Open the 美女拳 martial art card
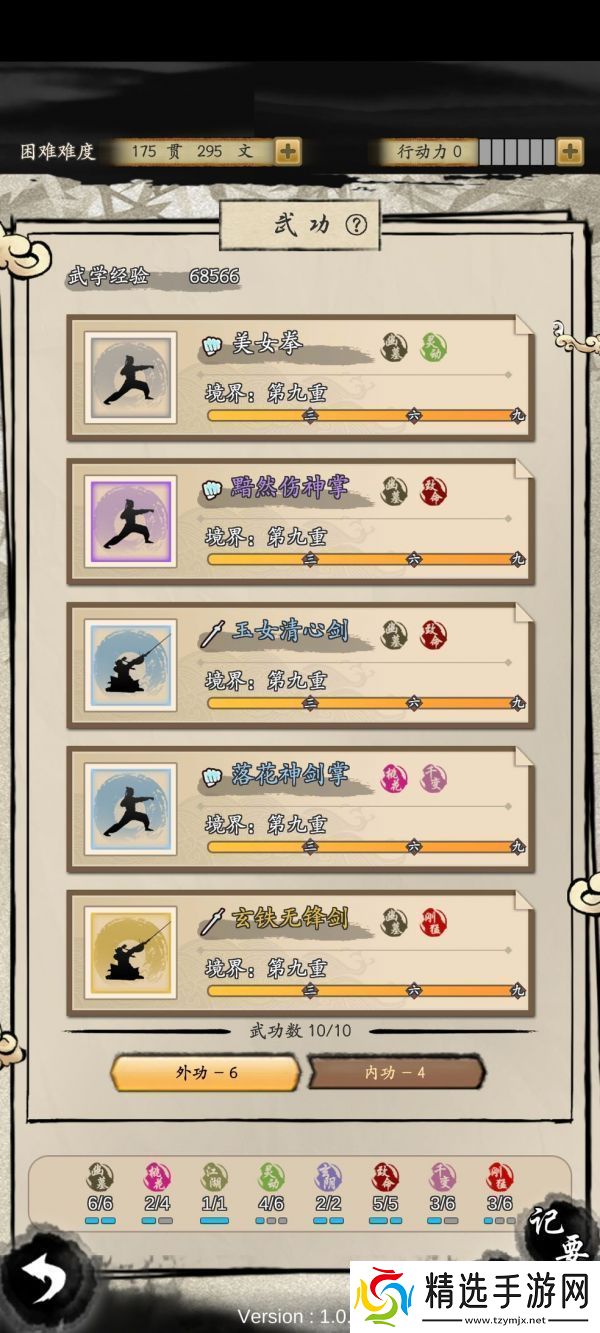 (300, 378)
